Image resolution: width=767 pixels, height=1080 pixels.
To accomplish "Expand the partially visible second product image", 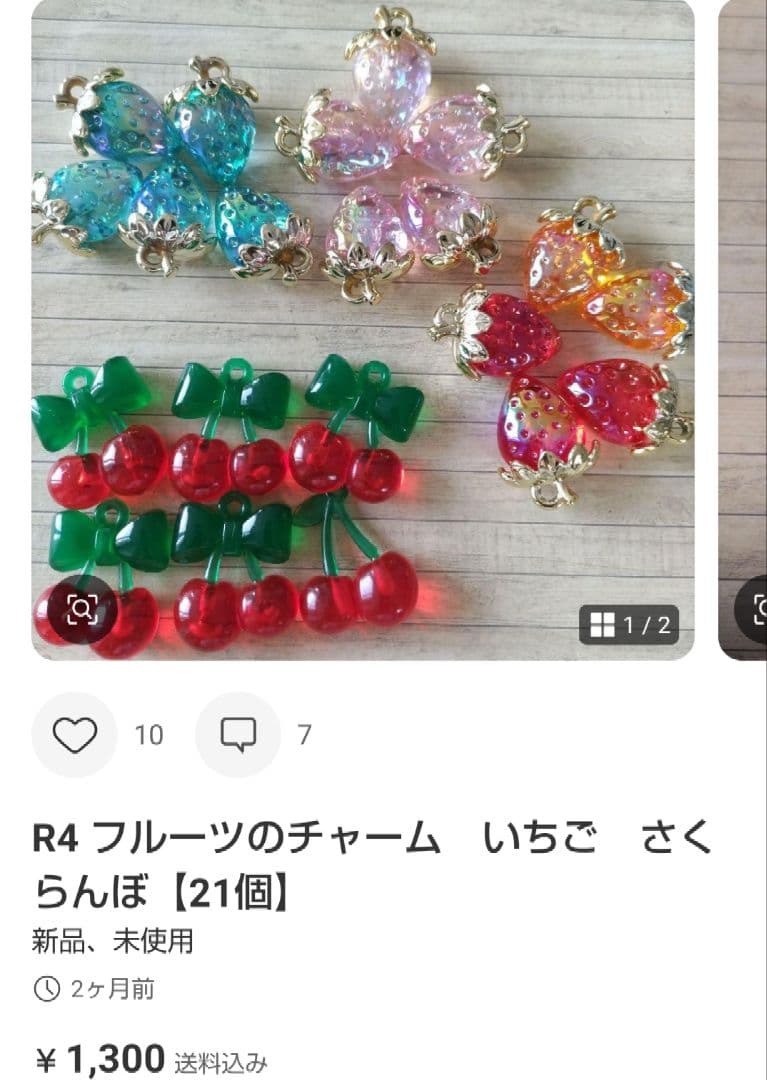I will [x=747, y=330].
